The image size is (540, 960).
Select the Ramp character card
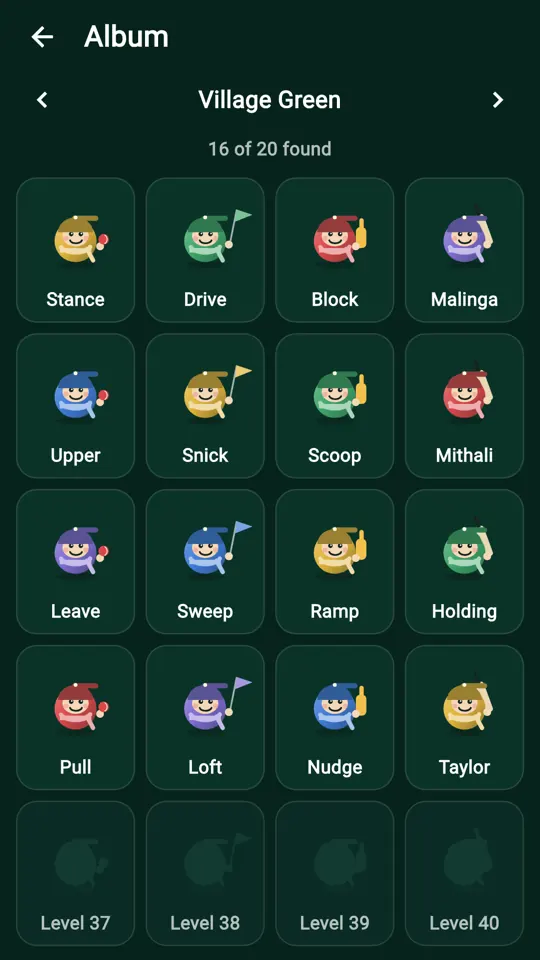(x=335, y=561)
